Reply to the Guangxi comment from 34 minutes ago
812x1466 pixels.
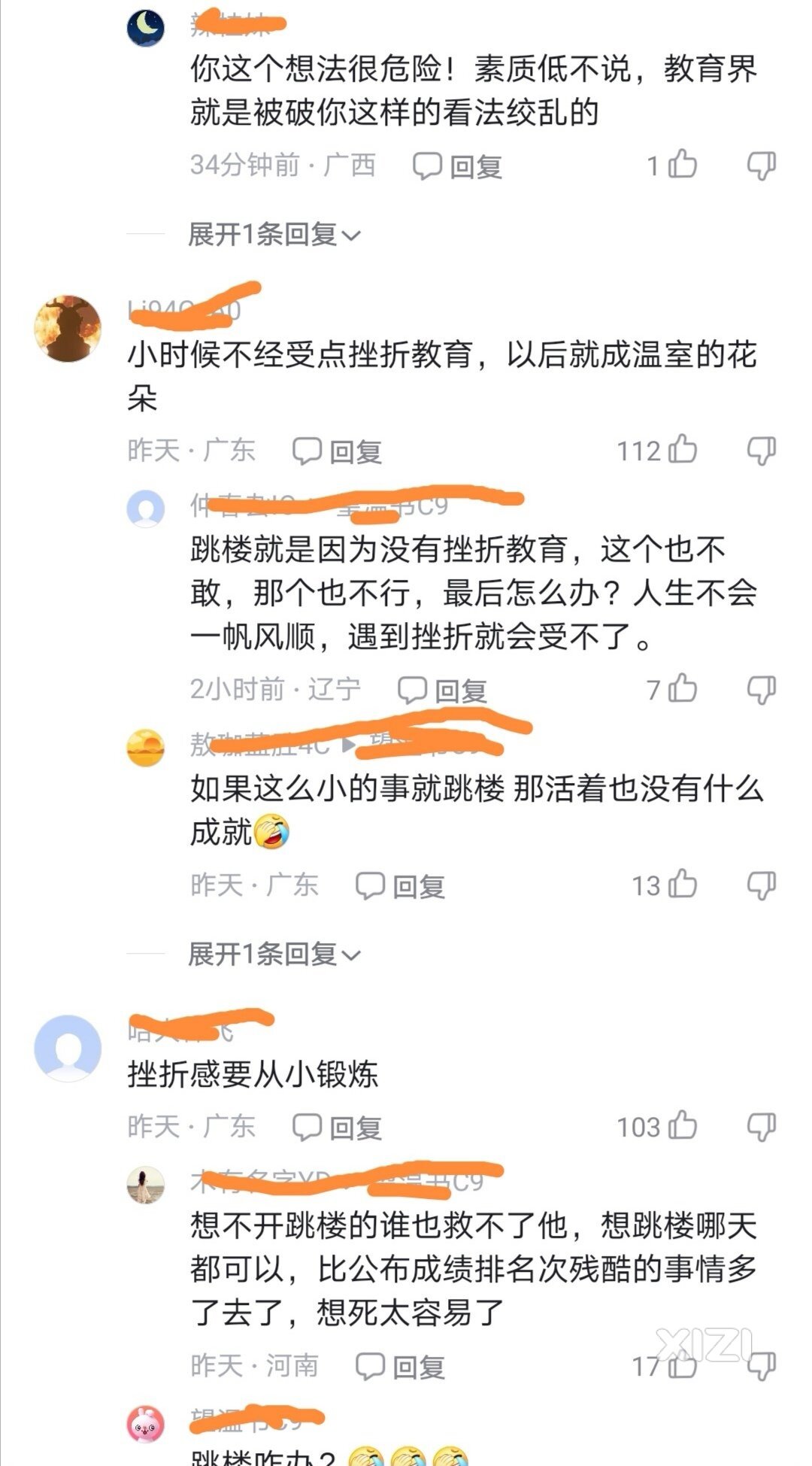[x=457, y=165]
